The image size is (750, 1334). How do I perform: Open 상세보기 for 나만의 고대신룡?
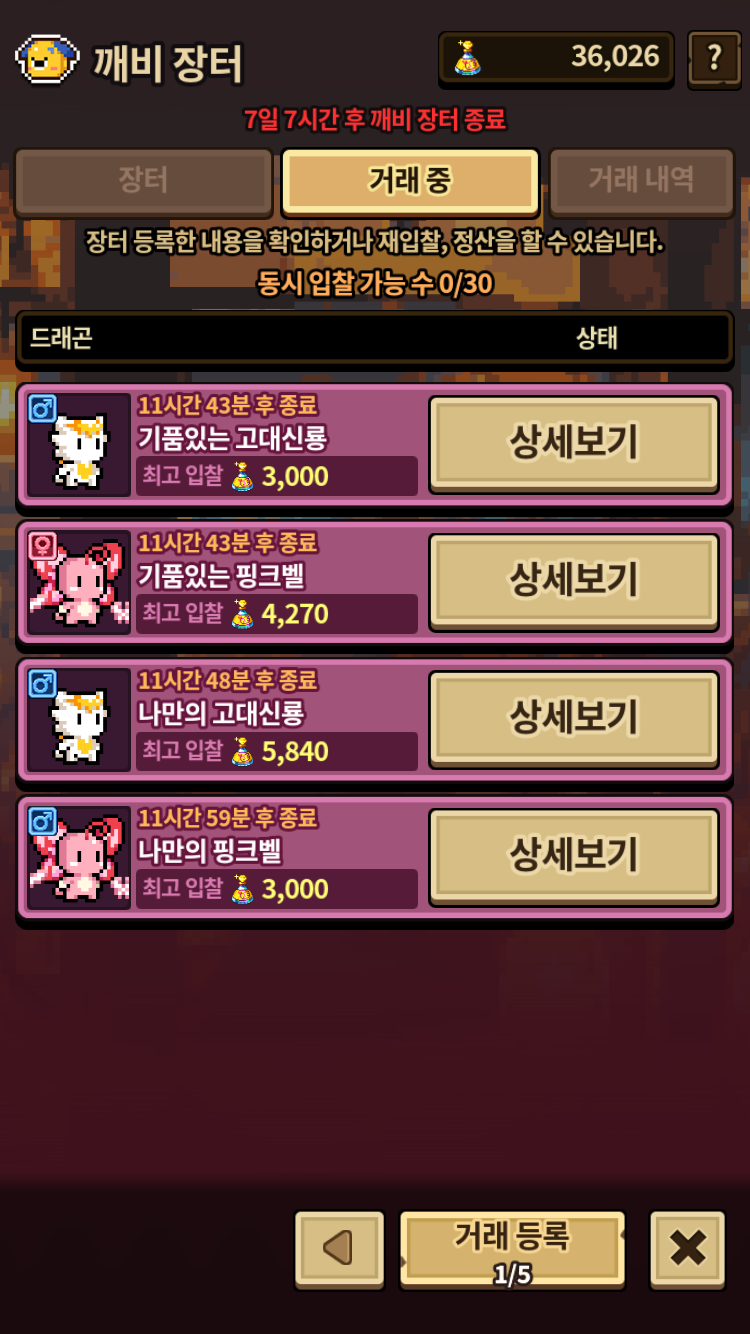pyautogui.click(x=574, y=718)
